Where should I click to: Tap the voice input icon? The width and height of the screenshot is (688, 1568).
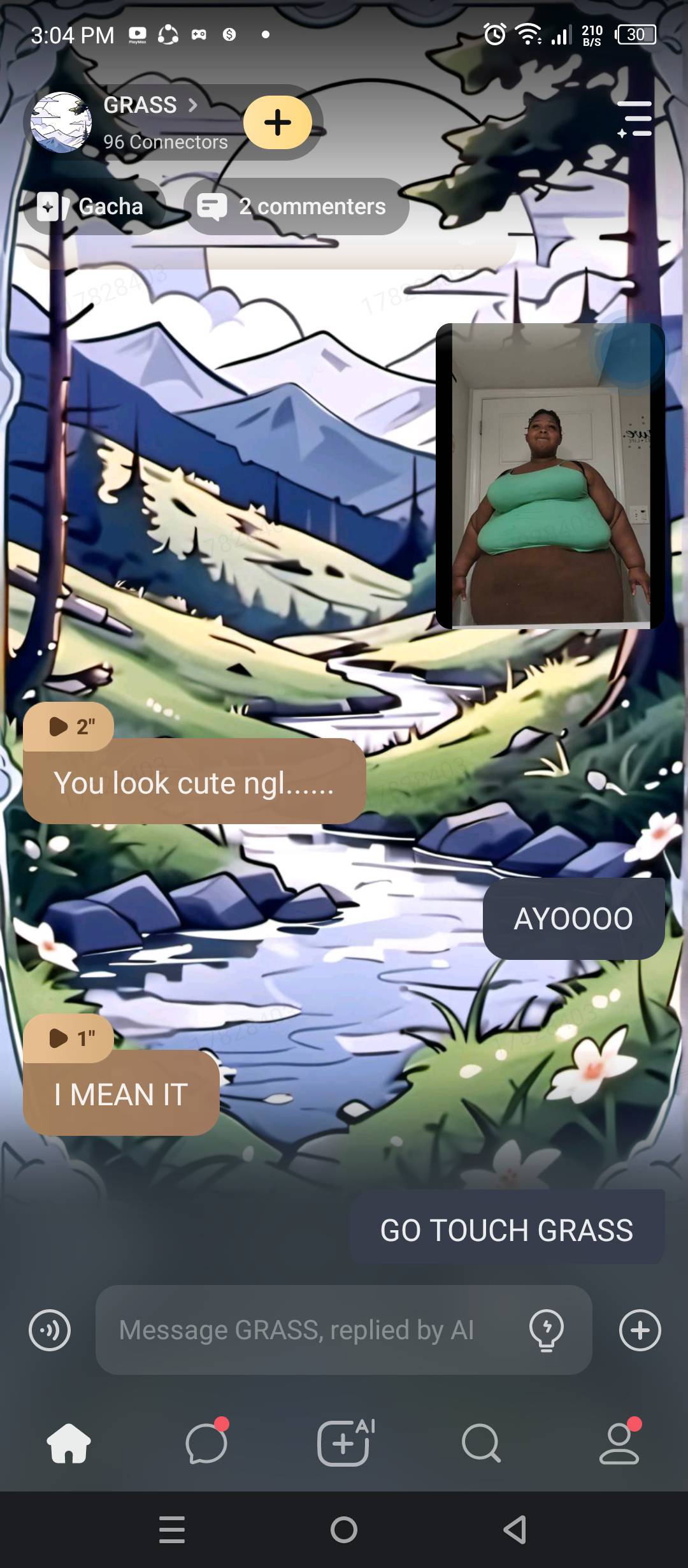coord(50,1330)
